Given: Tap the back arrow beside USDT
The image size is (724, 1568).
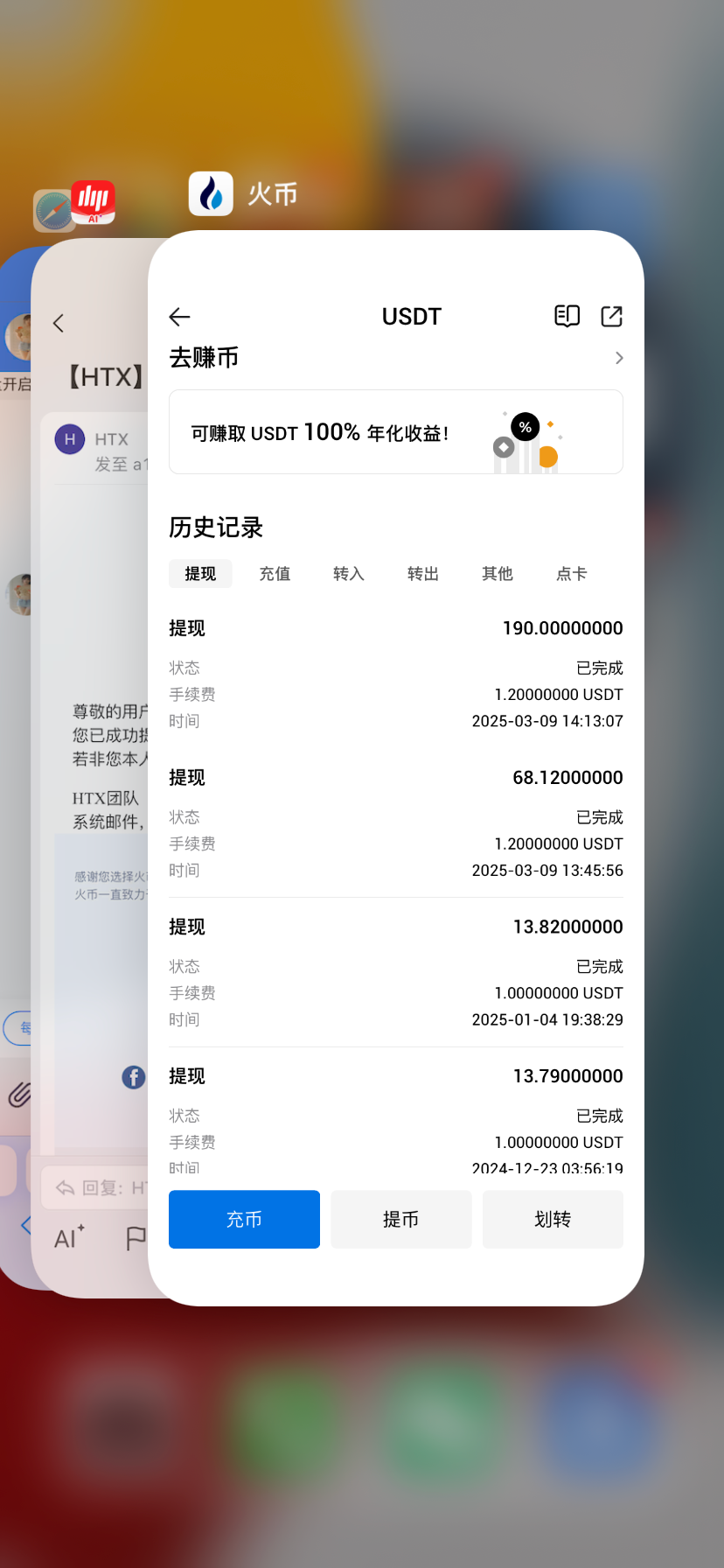Looking at the screenshot, I should pyautogui.click(x=179, y=317).
